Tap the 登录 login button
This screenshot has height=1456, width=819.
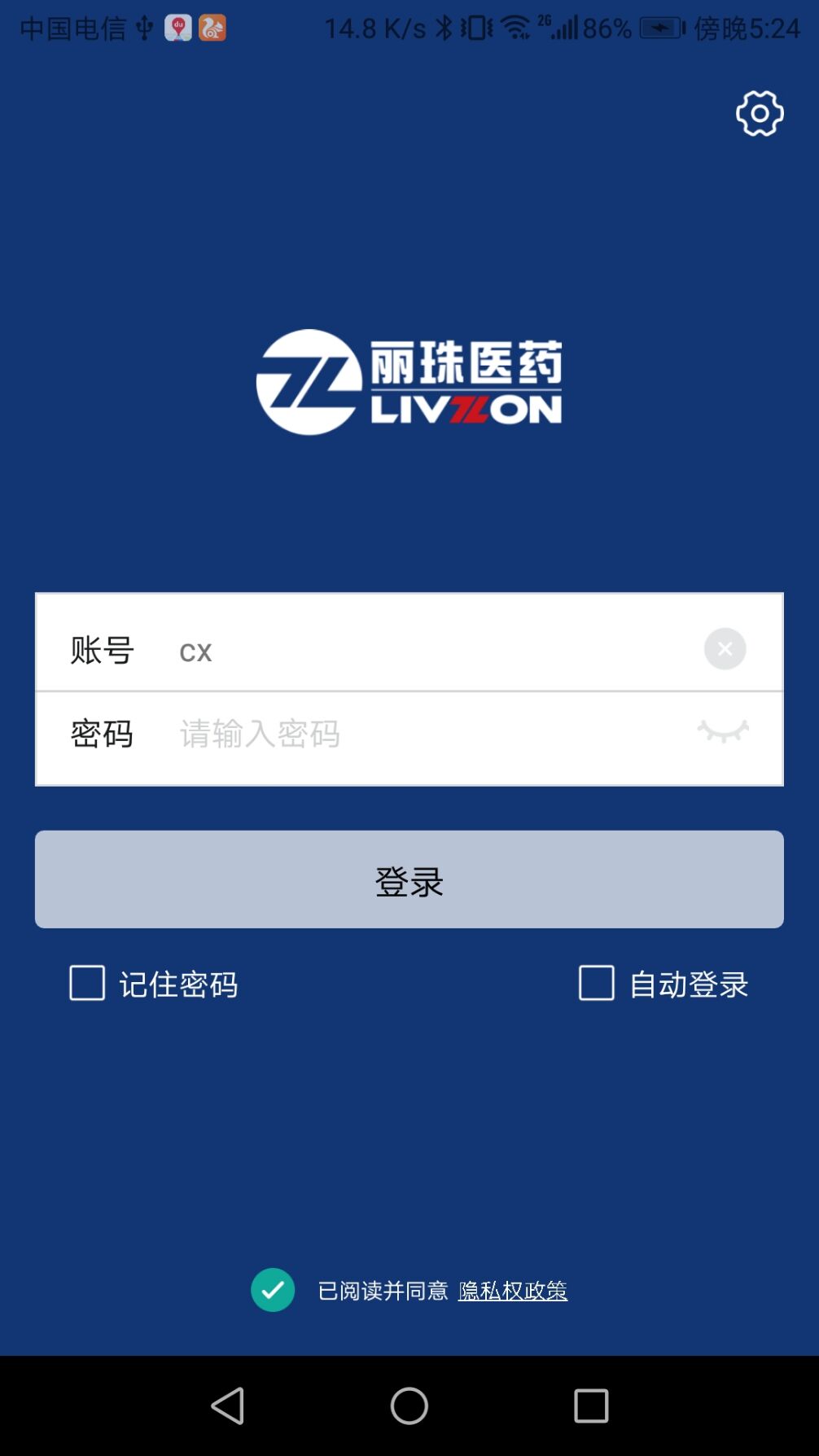409,879
